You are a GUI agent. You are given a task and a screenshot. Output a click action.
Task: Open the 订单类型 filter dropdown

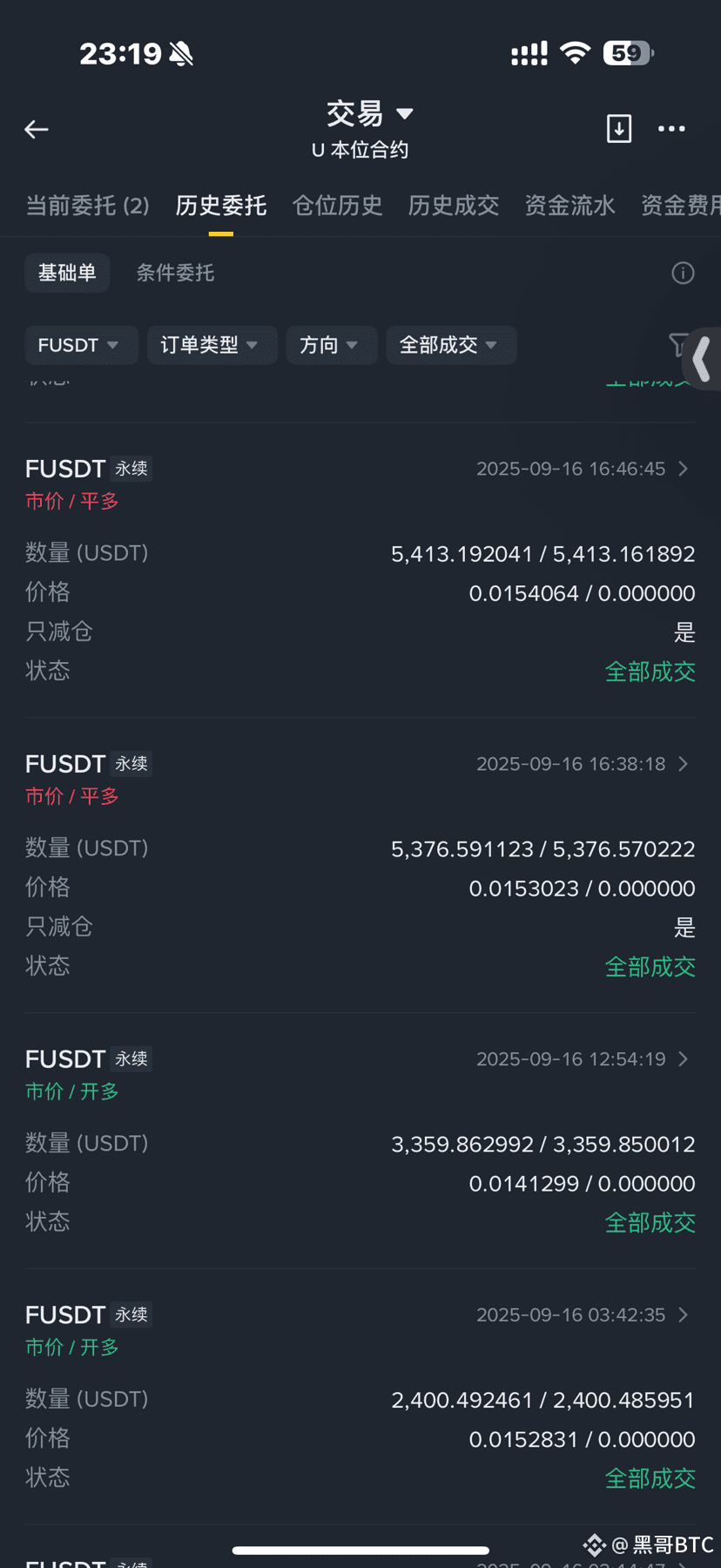(x=212, y=345)
